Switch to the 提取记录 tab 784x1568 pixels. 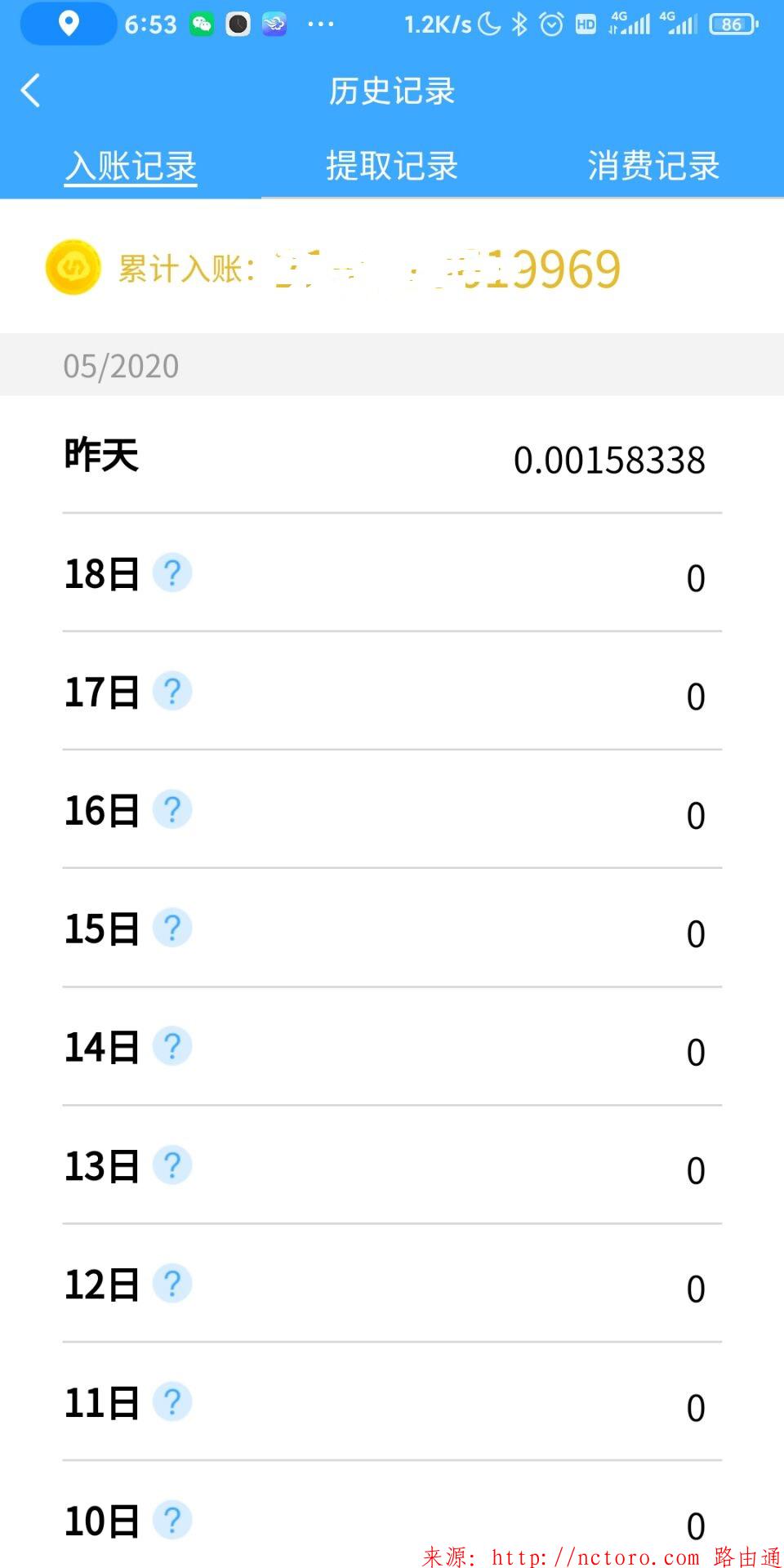(392, 166)
